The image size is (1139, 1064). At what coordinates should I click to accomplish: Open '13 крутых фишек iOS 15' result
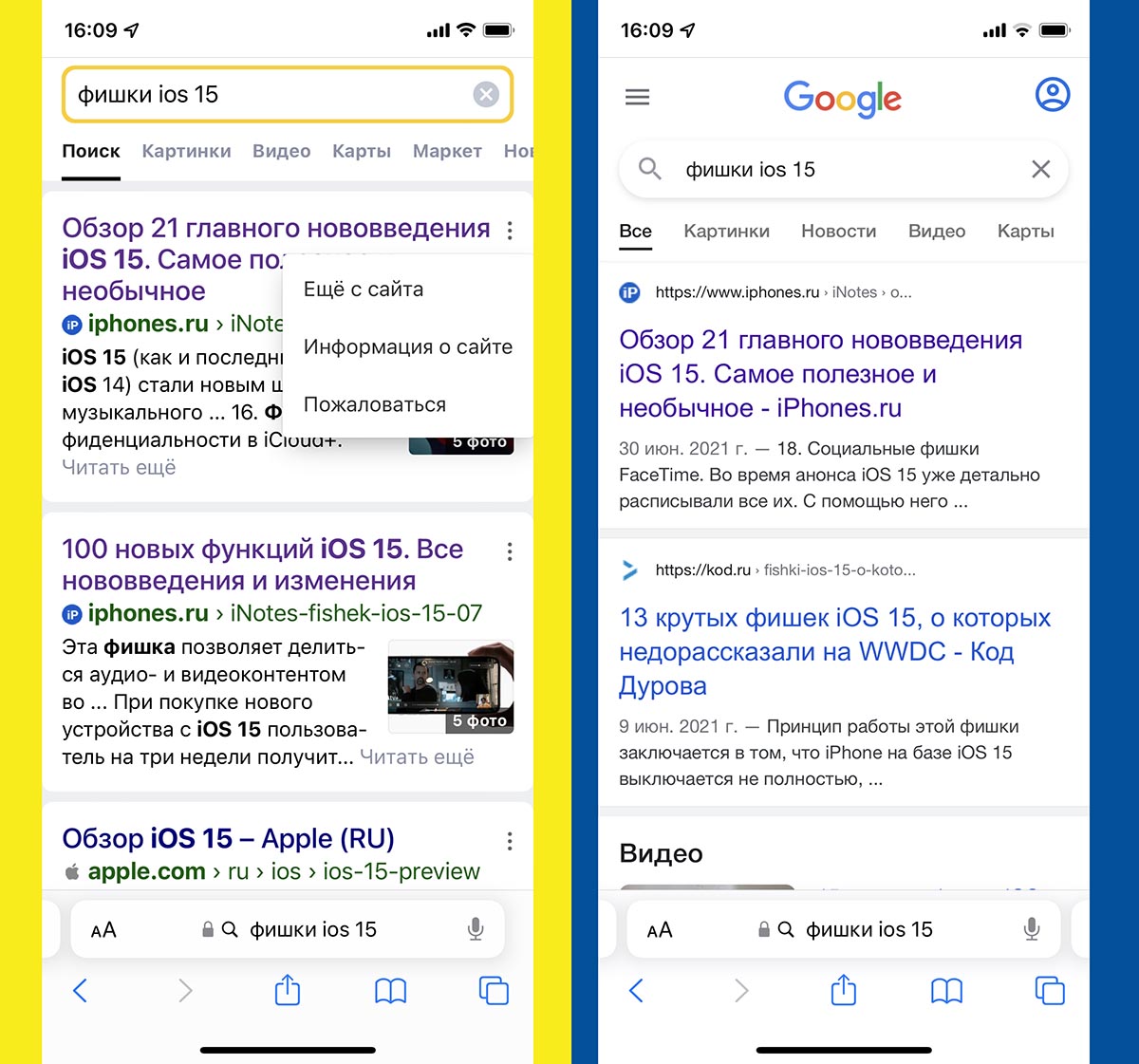(834, 651)
